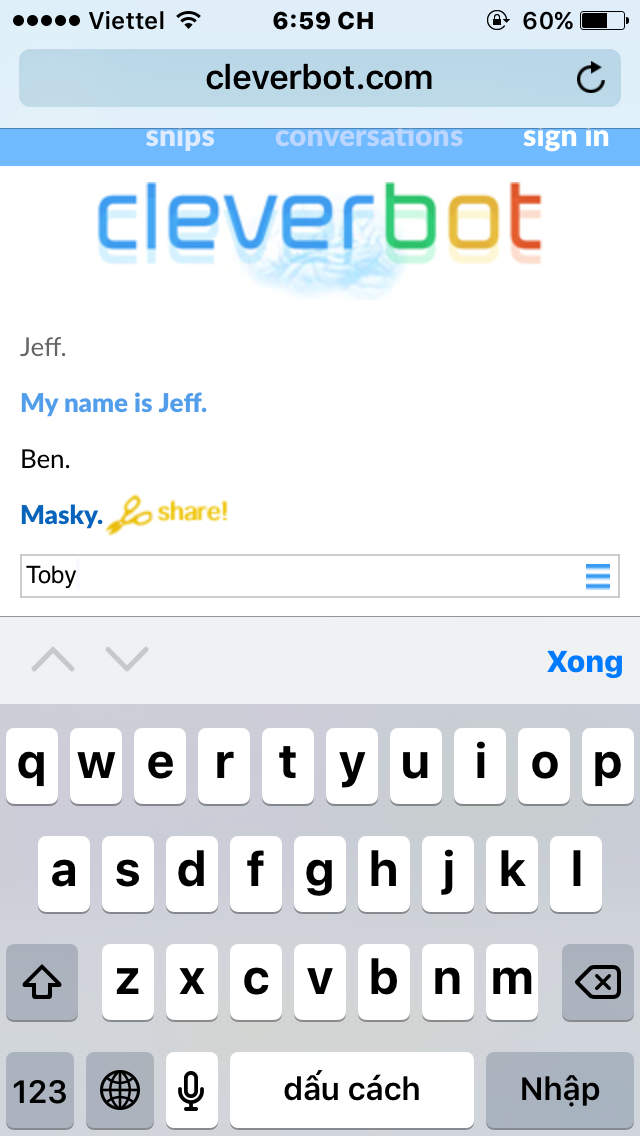640x1136 pixels.
Task: Enable shift on the keyboard
Action: coord(42,983)
